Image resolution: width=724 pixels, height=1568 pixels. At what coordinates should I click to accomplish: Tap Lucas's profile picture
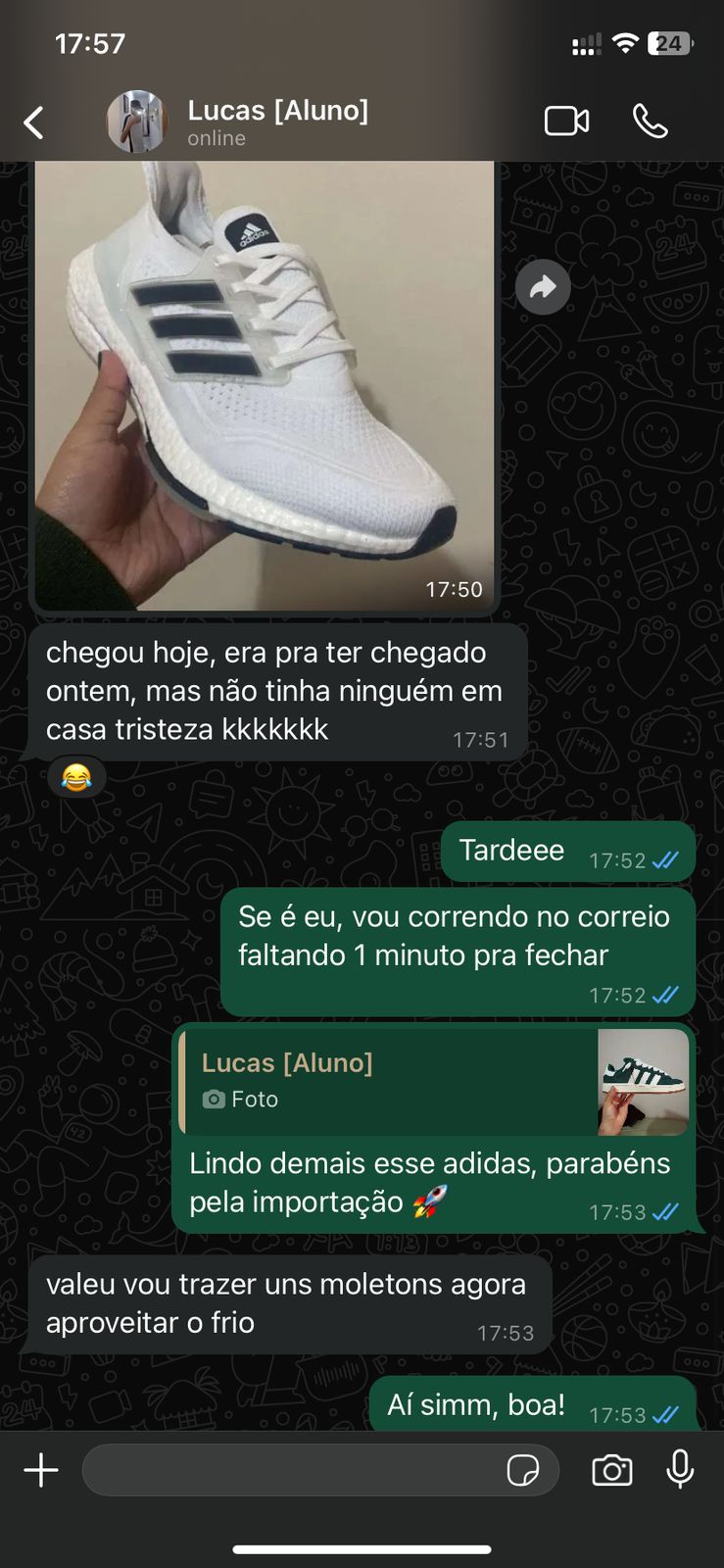click(137, 121)
